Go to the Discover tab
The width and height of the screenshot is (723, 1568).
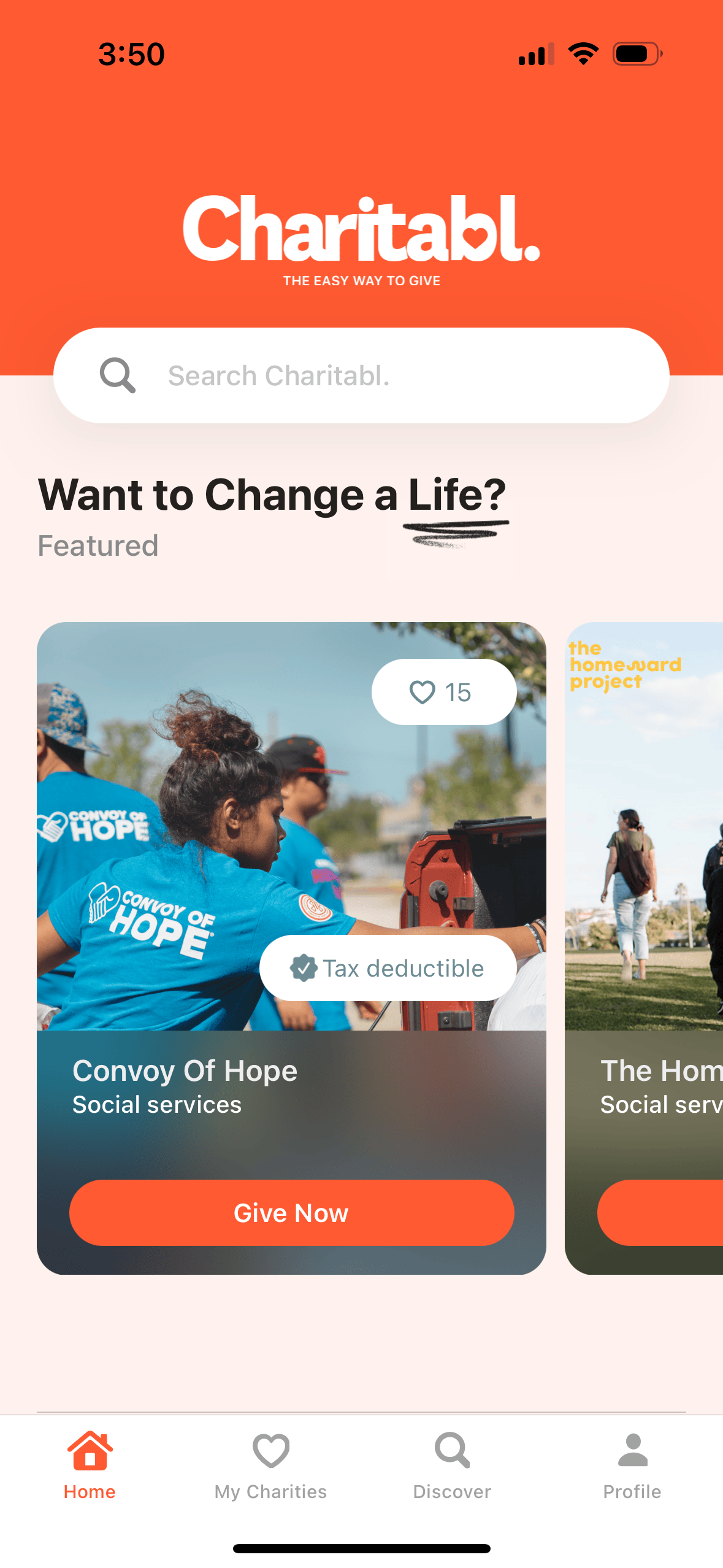pos(452,1466)
